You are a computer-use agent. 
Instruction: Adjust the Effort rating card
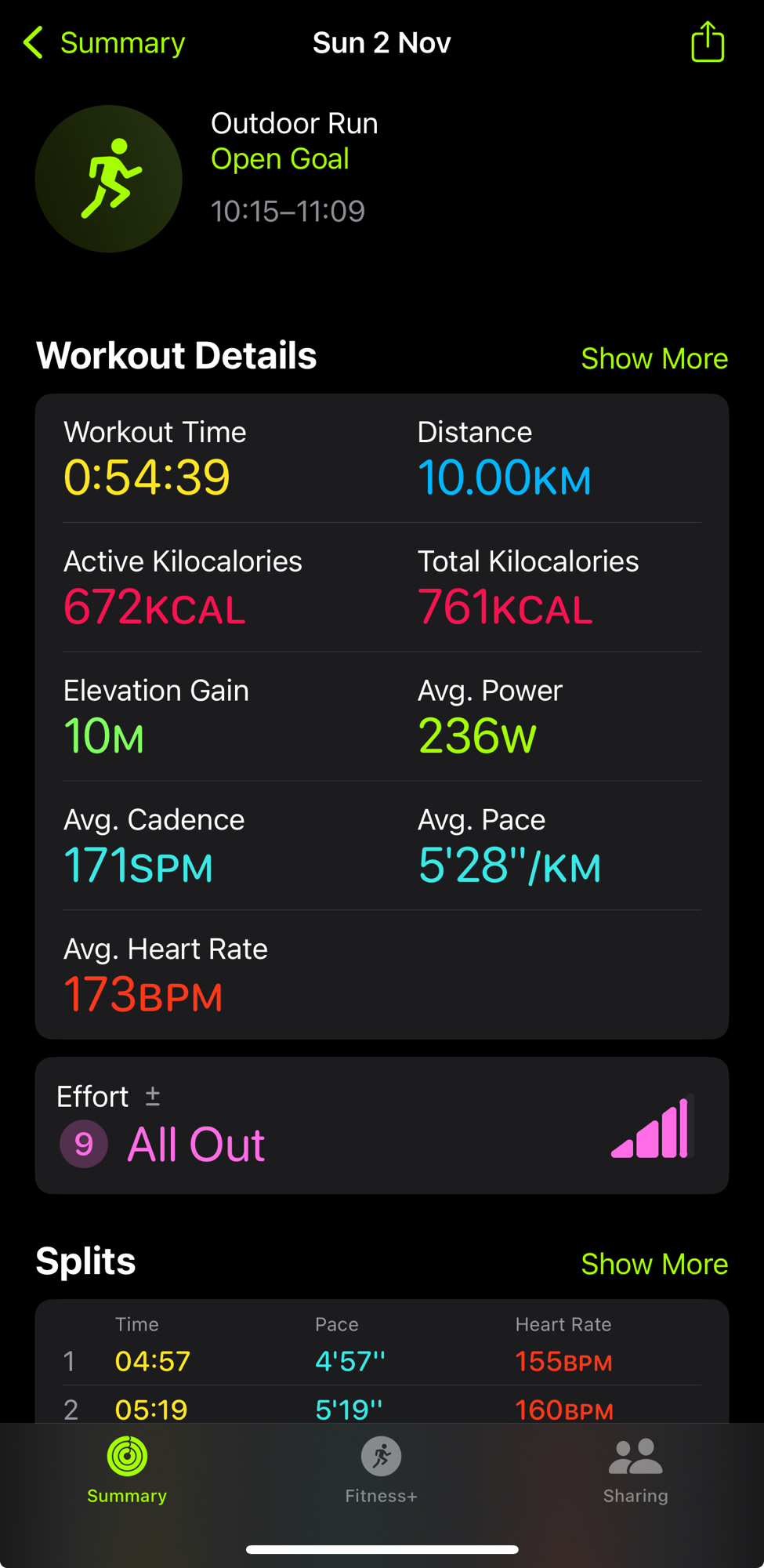[382, 1125]
